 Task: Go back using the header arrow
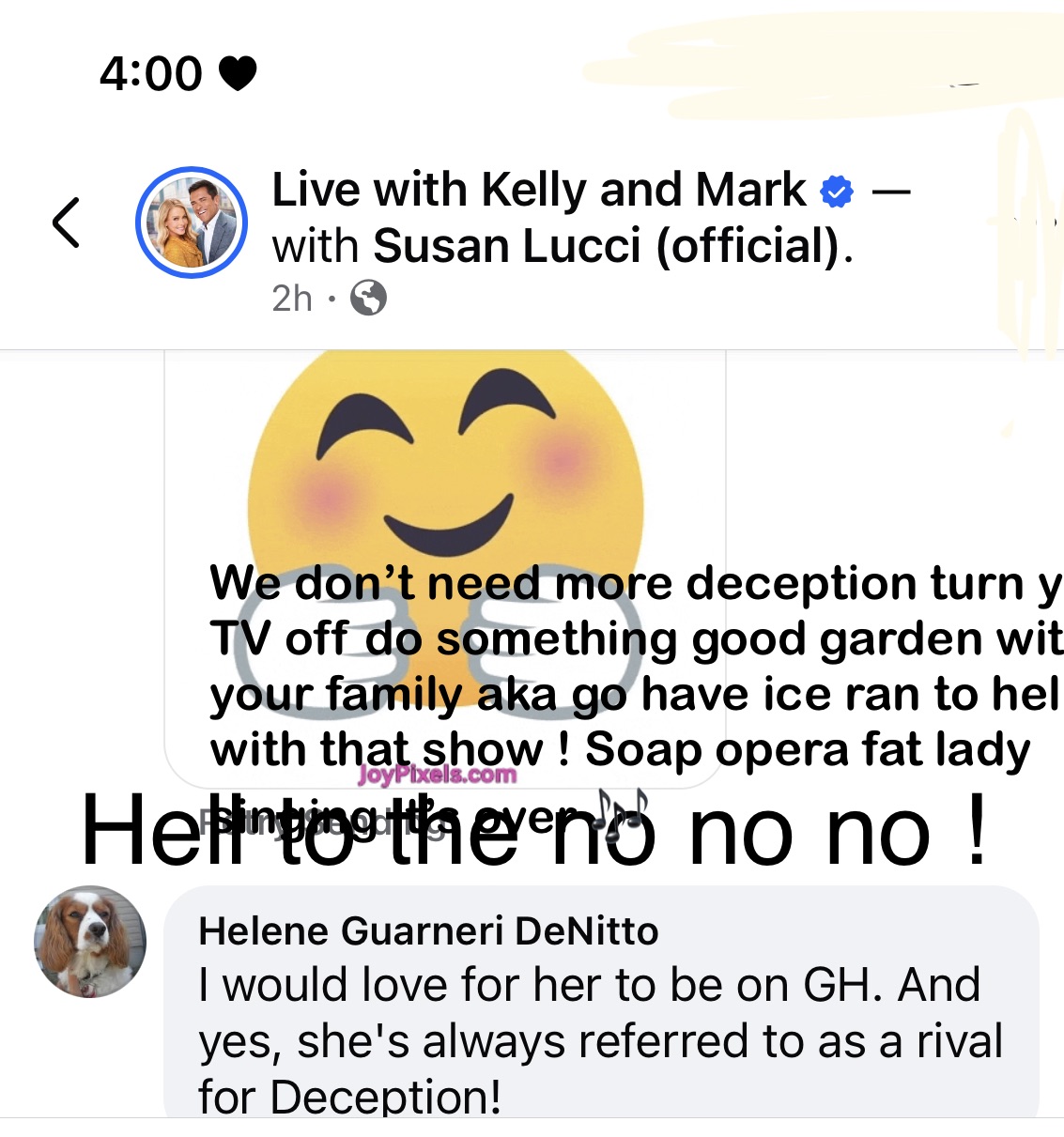coord(66,223)
